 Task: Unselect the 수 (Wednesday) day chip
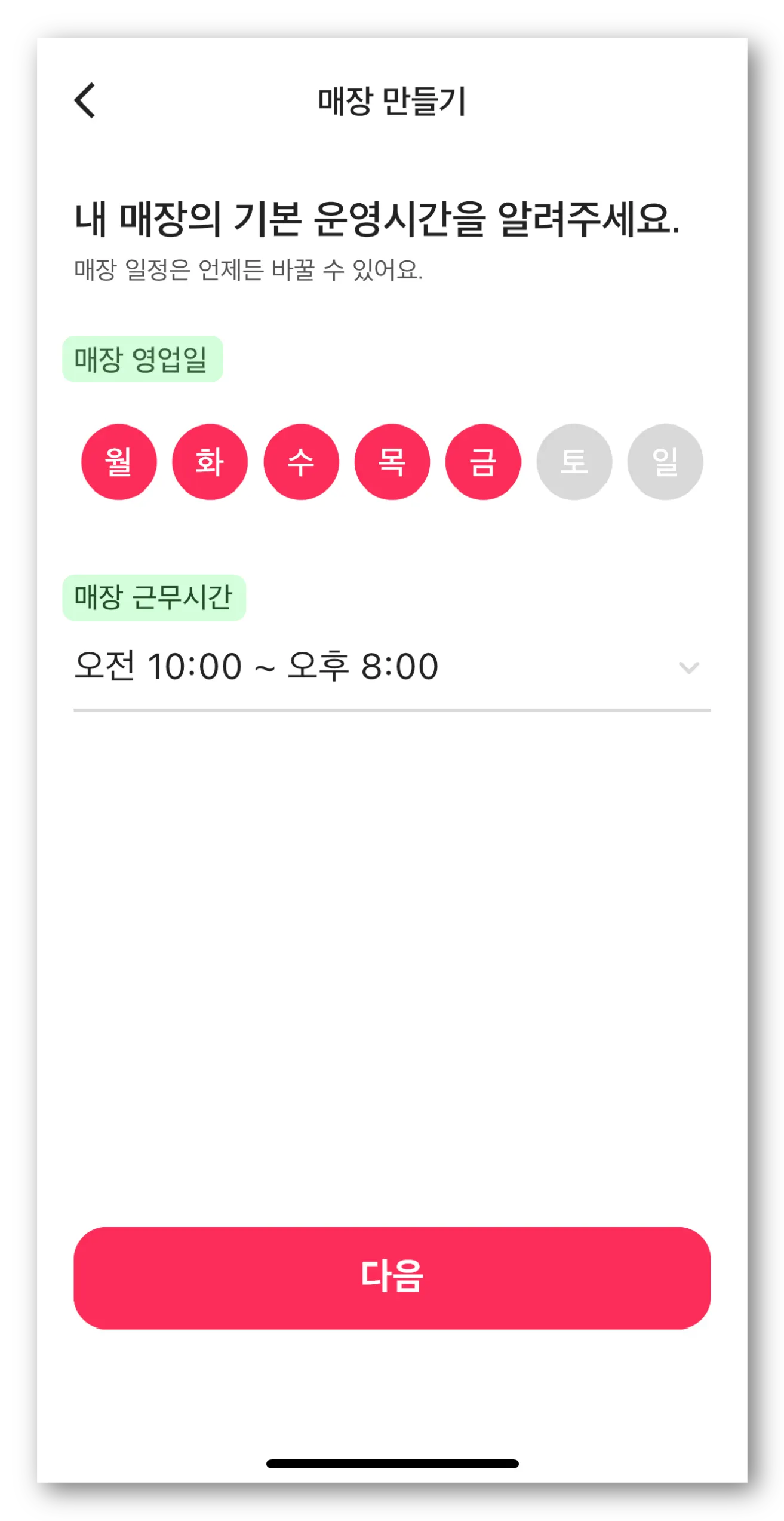point(301,462)
